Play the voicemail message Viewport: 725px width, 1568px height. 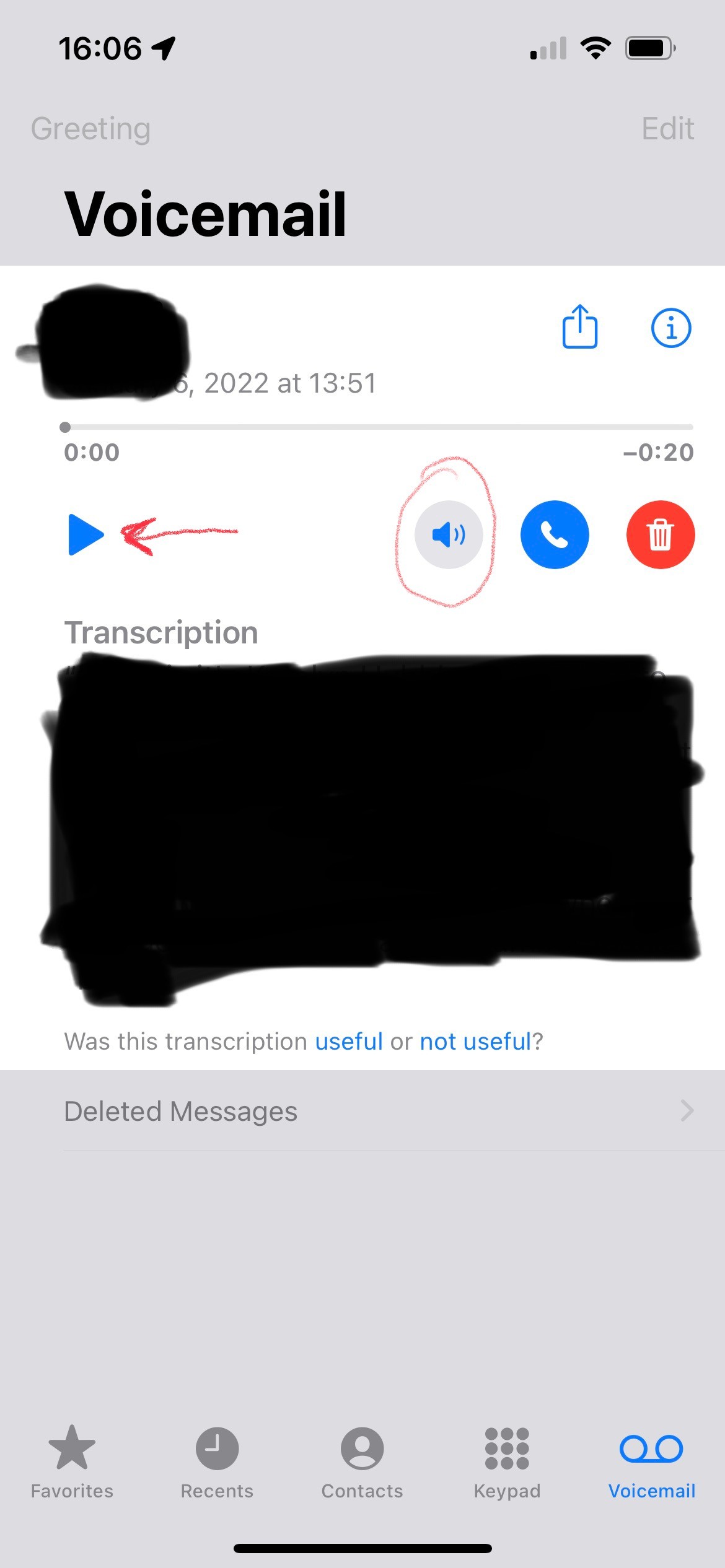(x=86, y=534)
